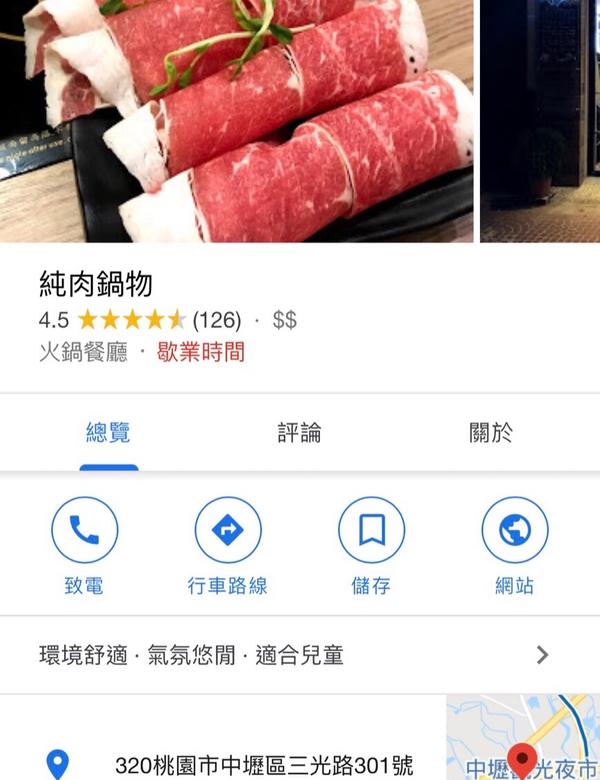600x780 pixels.
Task: Open the 關於 tab
Action: tap(490, 433)
